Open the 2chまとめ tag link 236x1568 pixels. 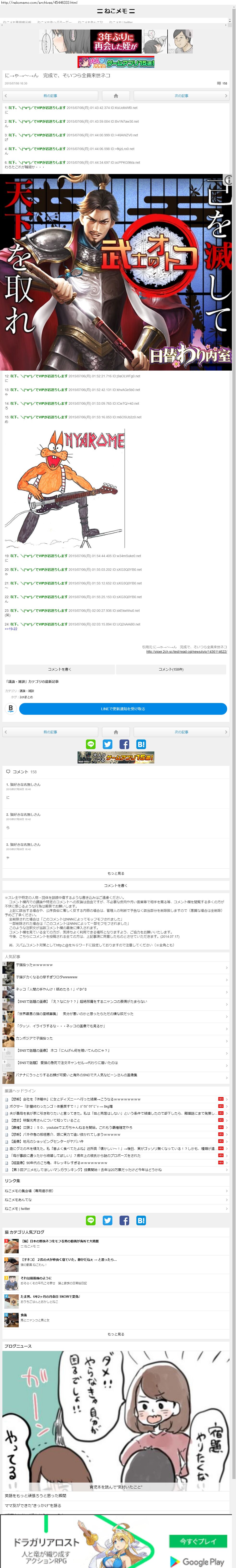(26, 697)
